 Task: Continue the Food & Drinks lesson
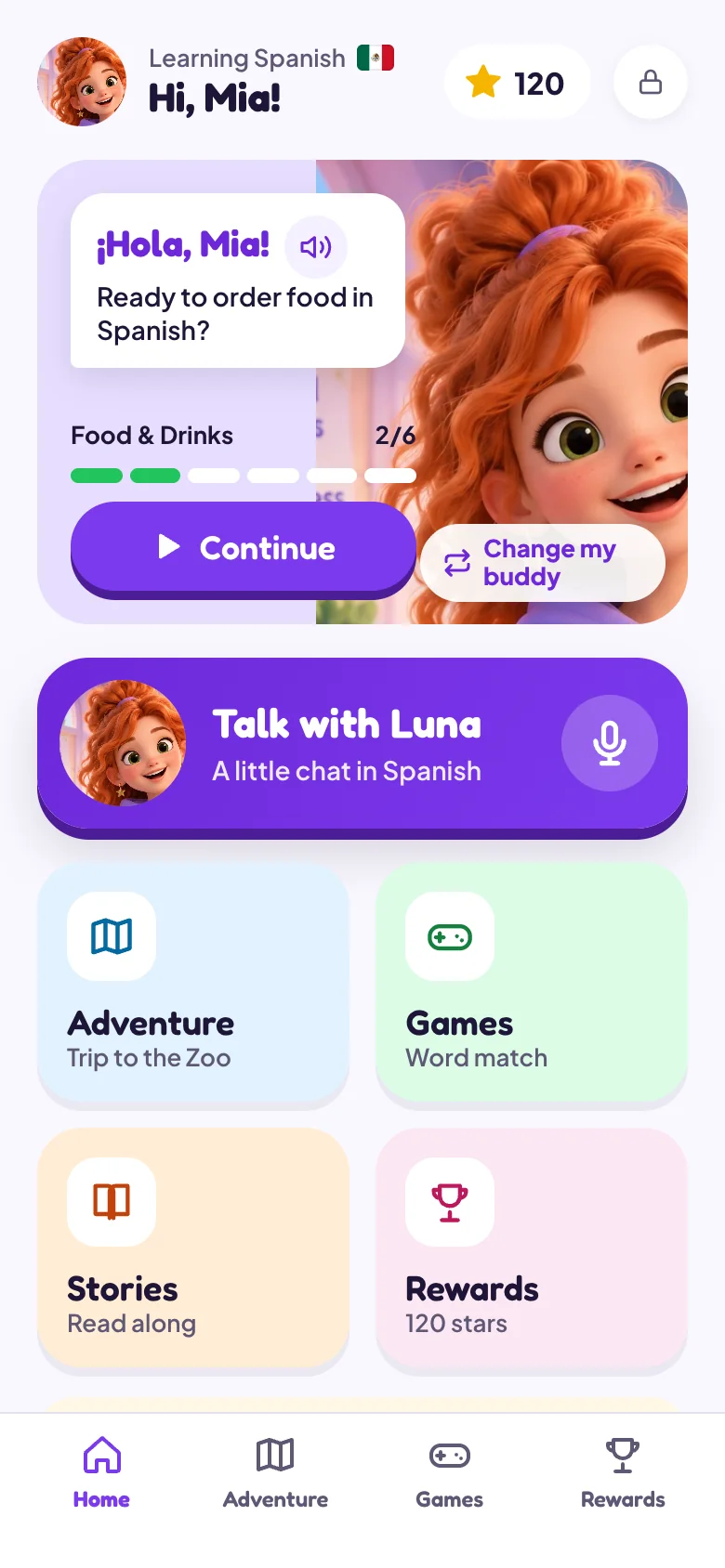point(244,548)
